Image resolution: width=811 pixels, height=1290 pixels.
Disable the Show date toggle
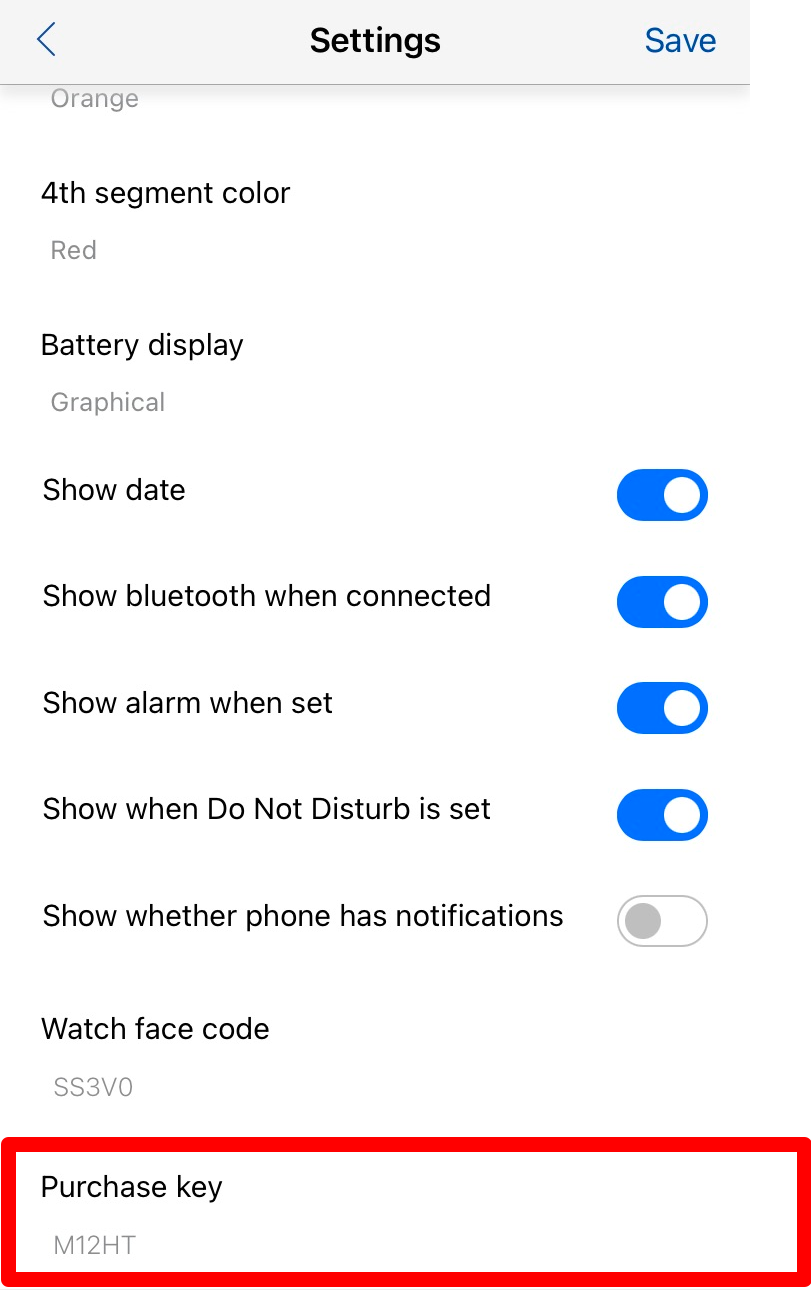click(x=662, y=495)
